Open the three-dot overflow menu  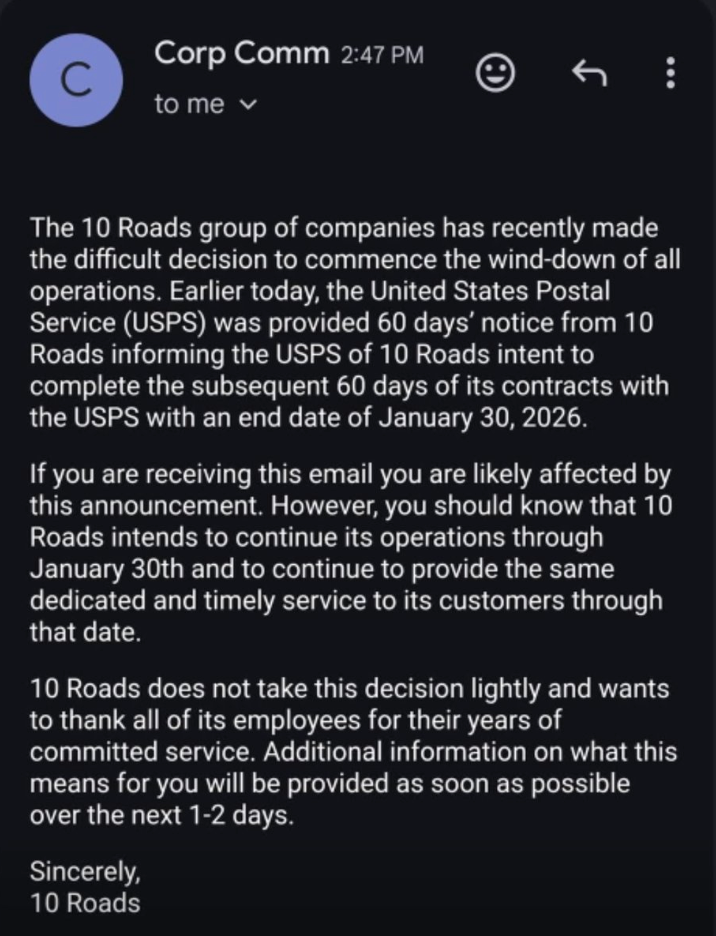(x=671, y=73)
